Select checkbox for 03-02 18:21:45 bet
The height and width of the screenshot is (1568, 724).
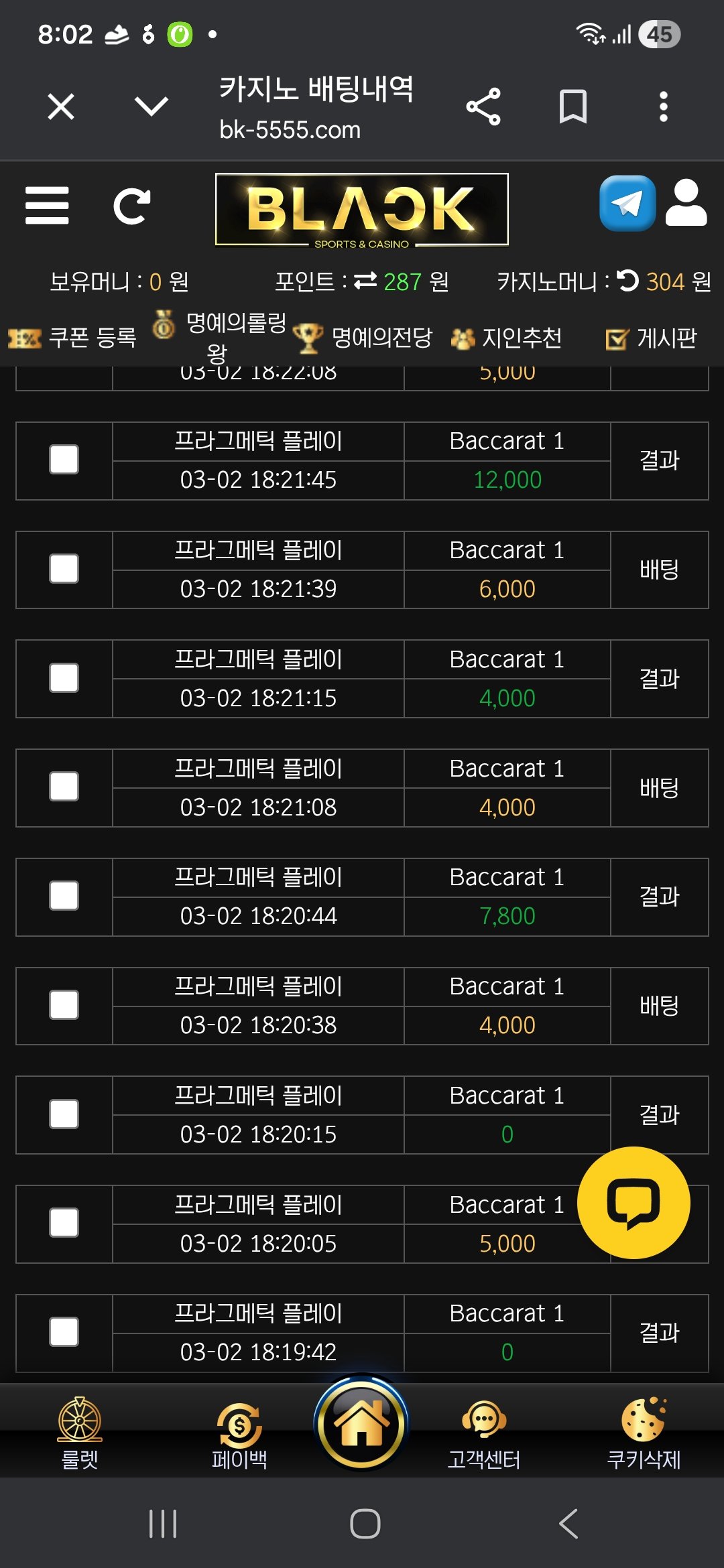point(64,460)
